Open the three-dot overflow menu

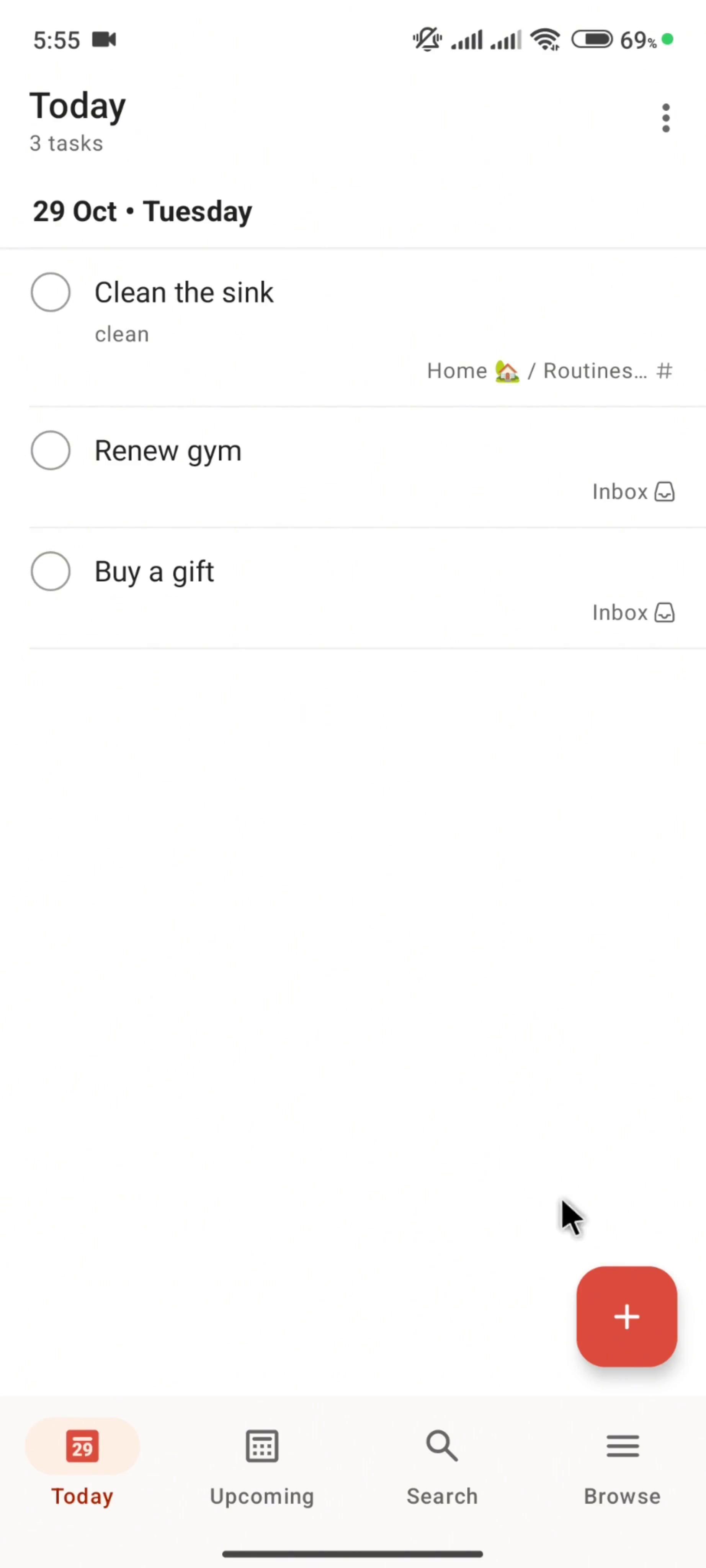pos(665,118)
